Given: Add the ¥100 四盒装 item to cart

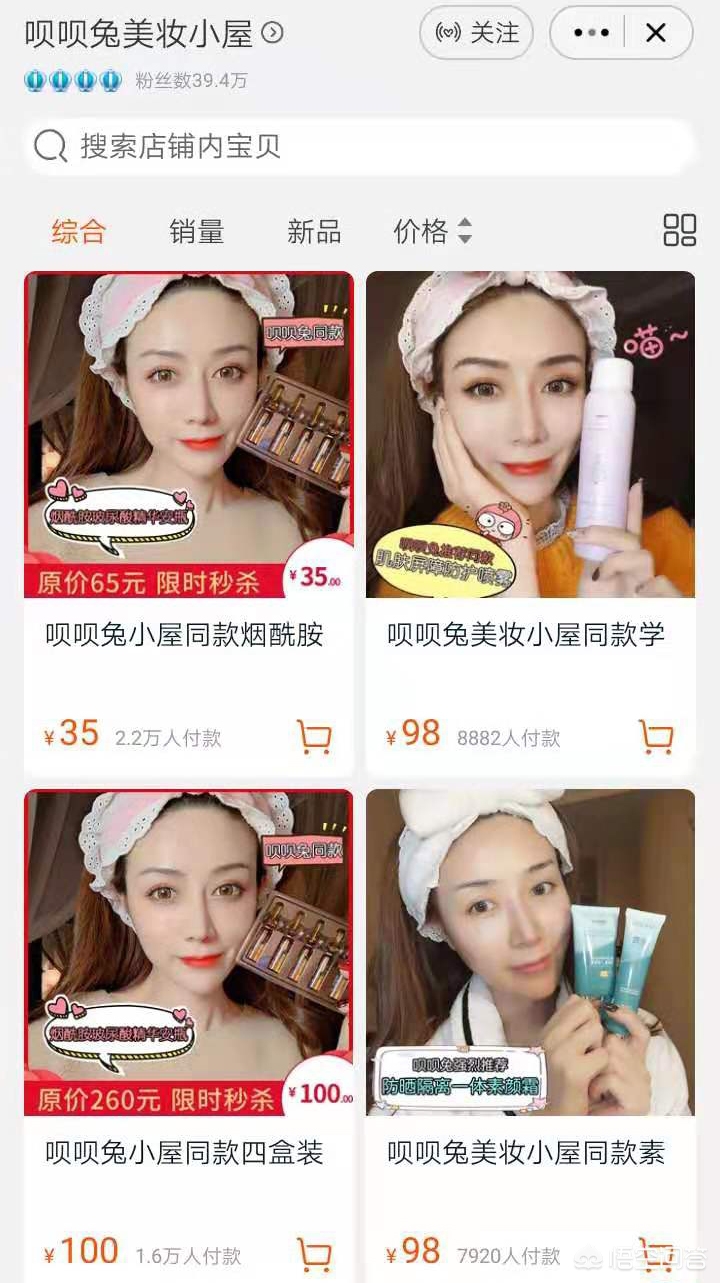Looking at the screenshot, I should (314, 1253).
